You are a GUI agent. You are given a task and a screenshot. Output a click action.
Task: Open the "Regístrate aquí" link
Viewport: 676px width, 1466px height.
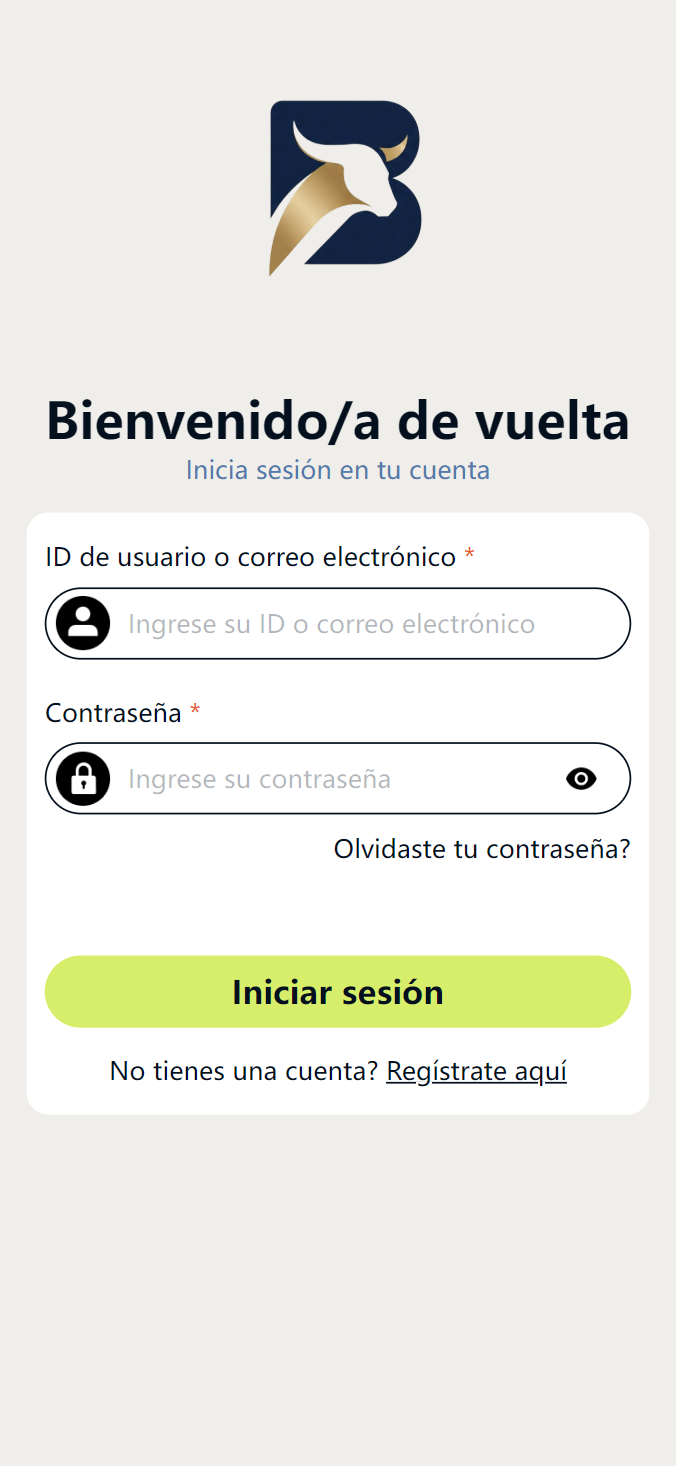(476, 1071)
